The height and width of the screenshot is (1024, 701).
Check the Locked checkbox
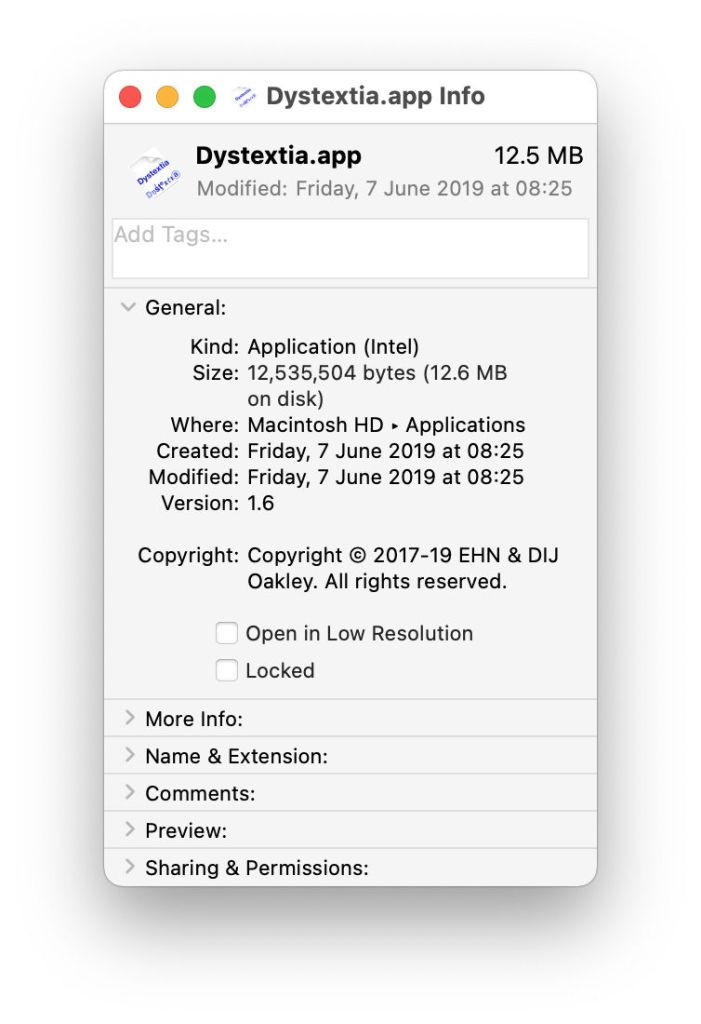[x=227, y=670]
